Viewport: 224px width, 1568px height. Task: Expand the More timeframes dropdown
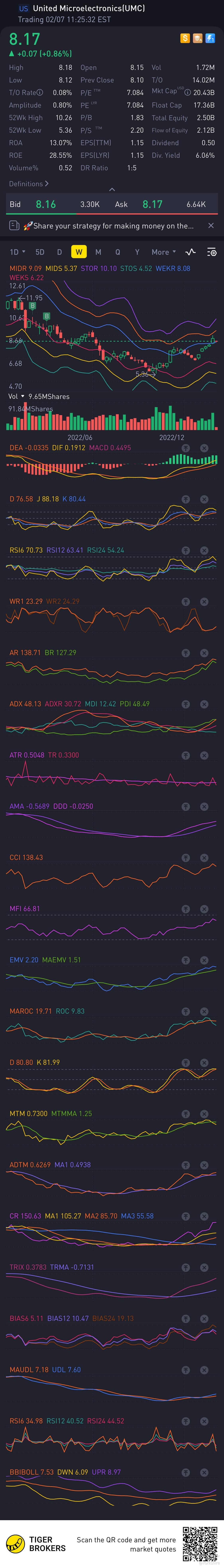click(x=163, y=252)
